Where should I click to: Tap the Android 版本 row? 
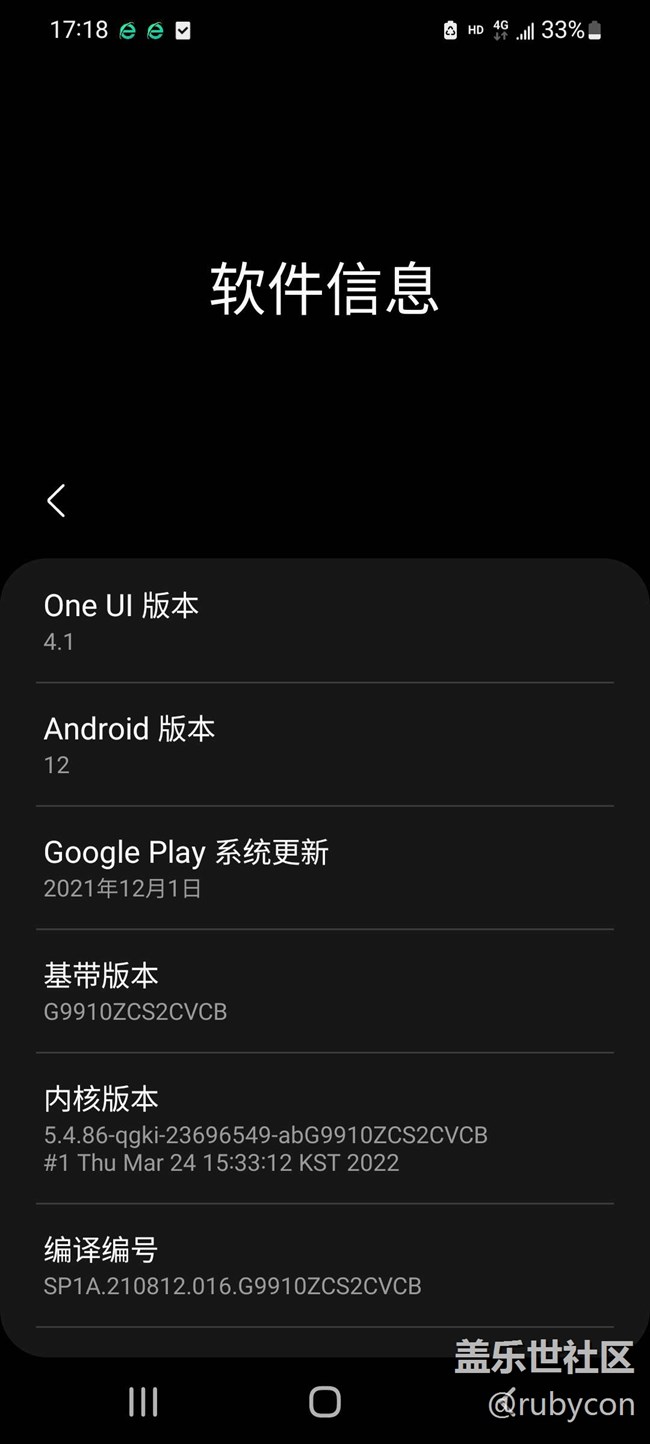point(324,745)
